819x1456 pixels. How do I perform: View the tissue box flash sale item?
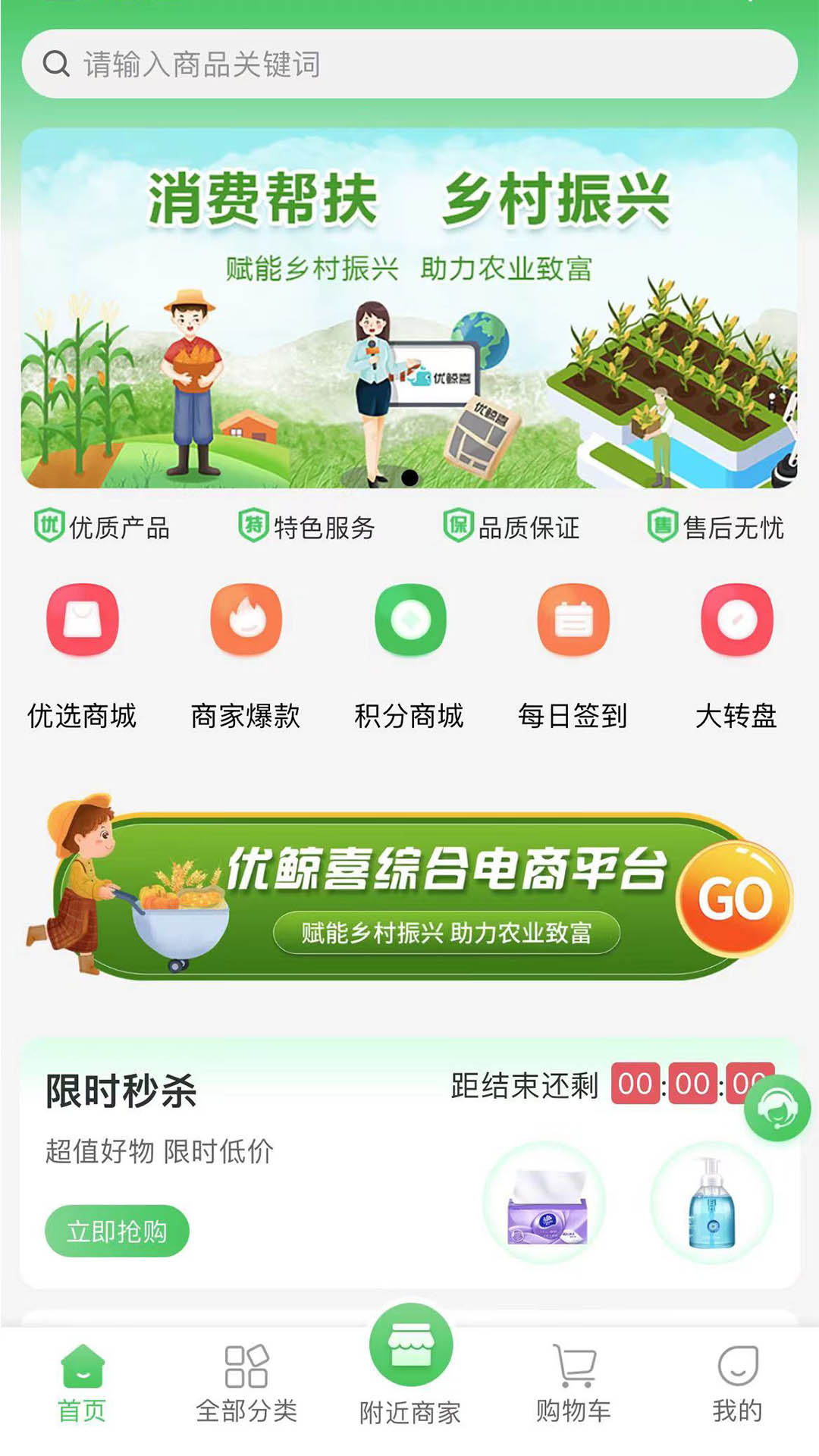[x=544, y=1203]
